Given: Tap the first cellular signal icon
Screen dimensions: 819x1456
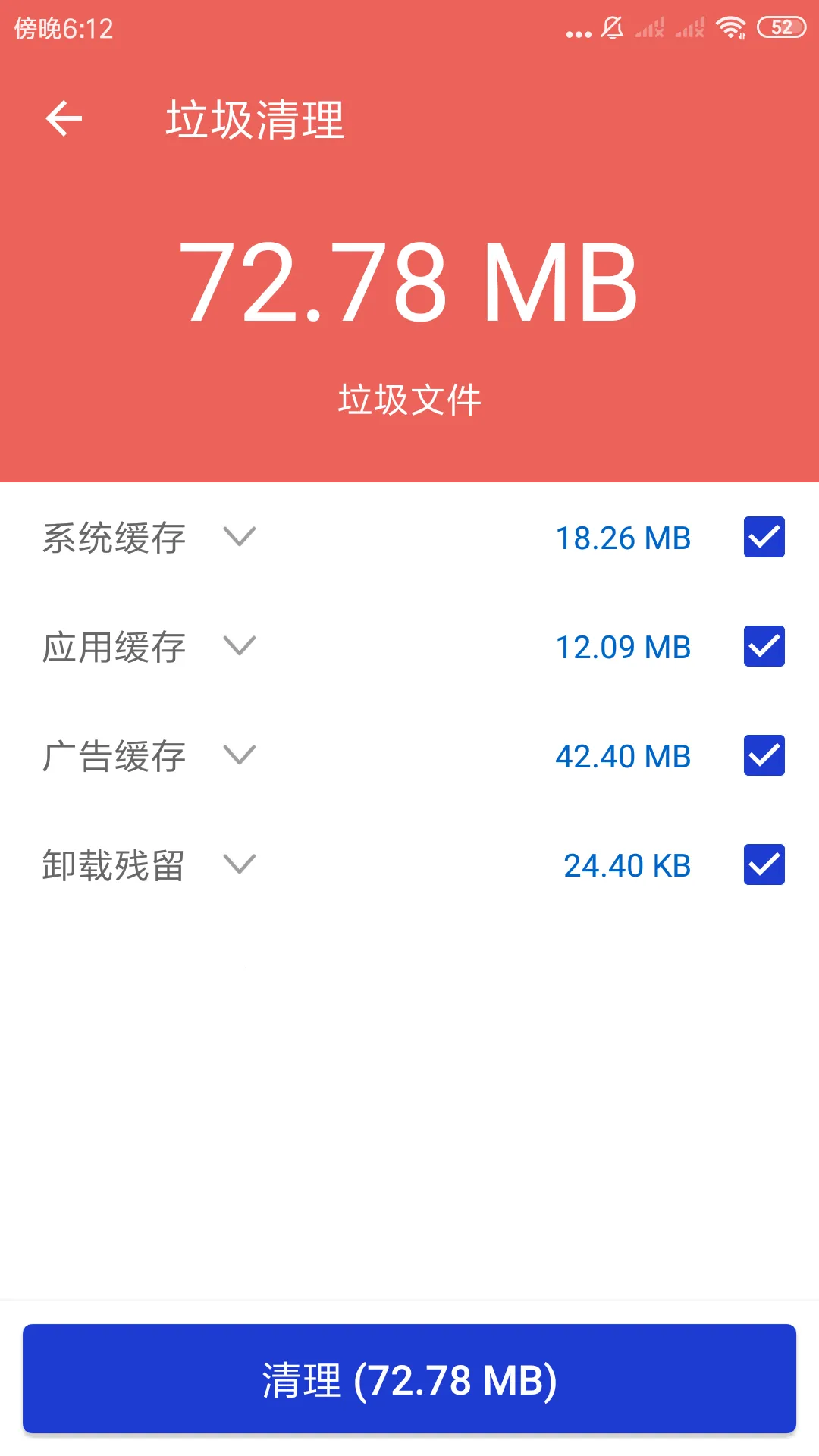Looking at the screenshot, I should pos(650,28).
